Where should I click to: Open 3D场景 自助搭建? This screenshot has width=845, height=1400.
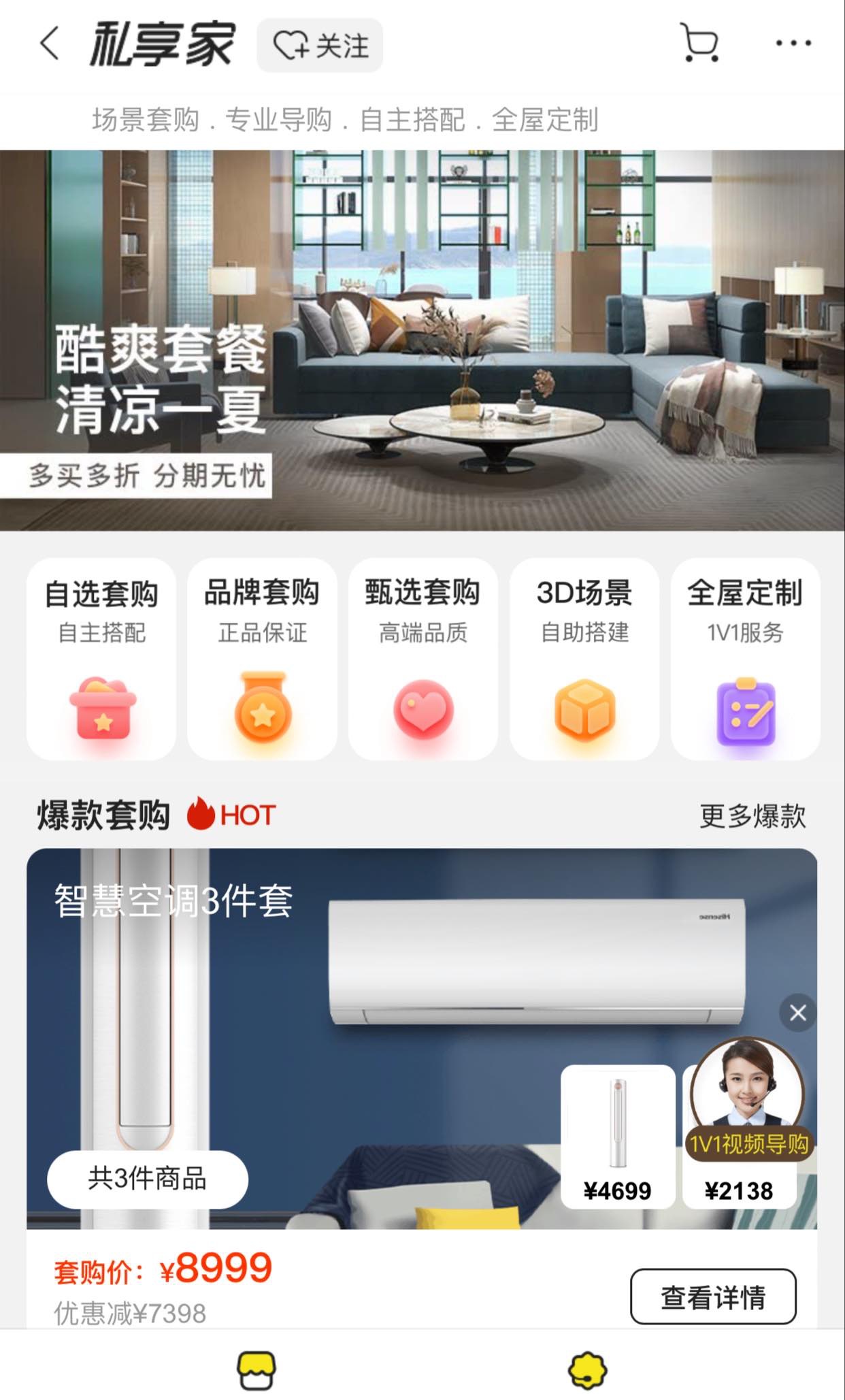pos(584,658)
